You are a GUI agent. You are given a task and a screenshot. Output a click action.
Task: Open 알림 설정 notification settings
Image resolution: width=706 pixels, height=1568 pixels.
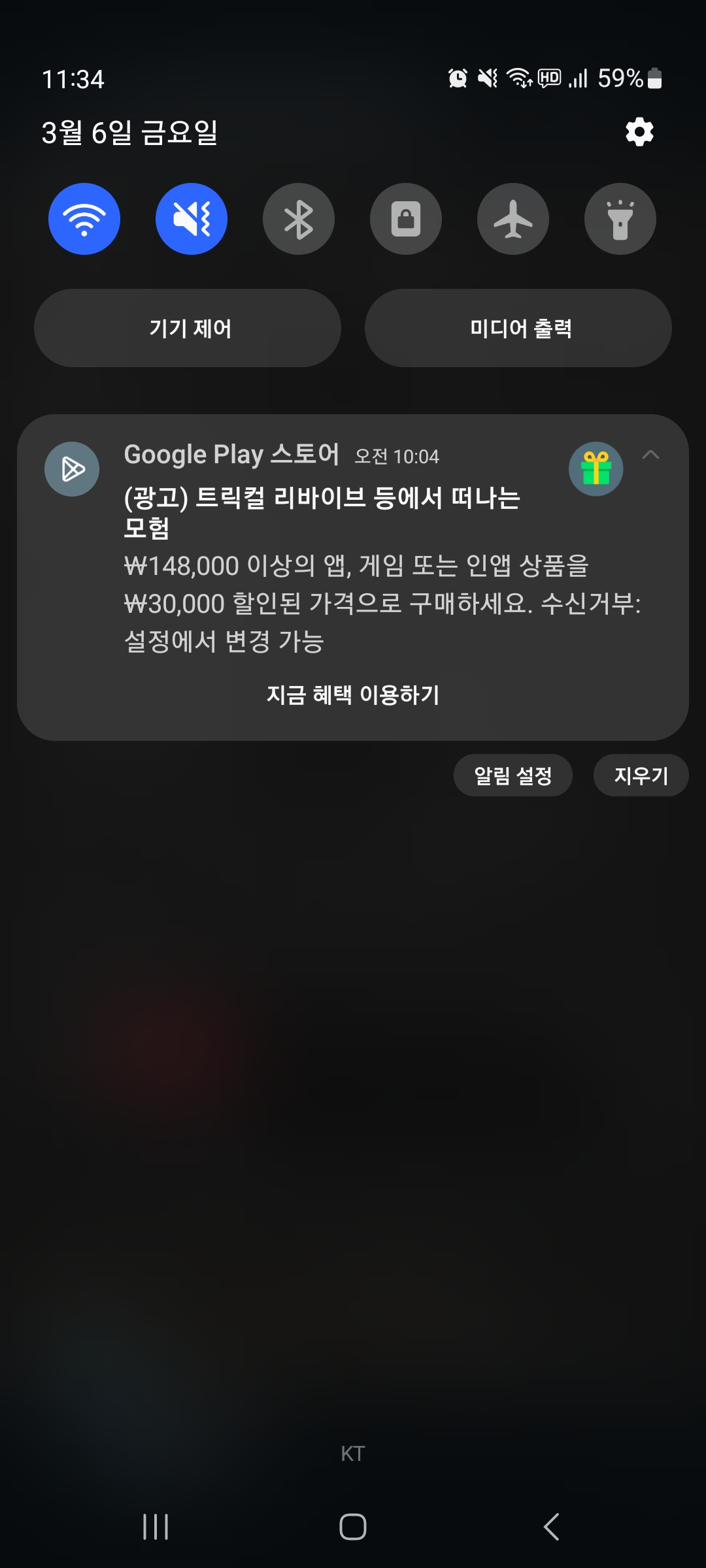(513, 776)
